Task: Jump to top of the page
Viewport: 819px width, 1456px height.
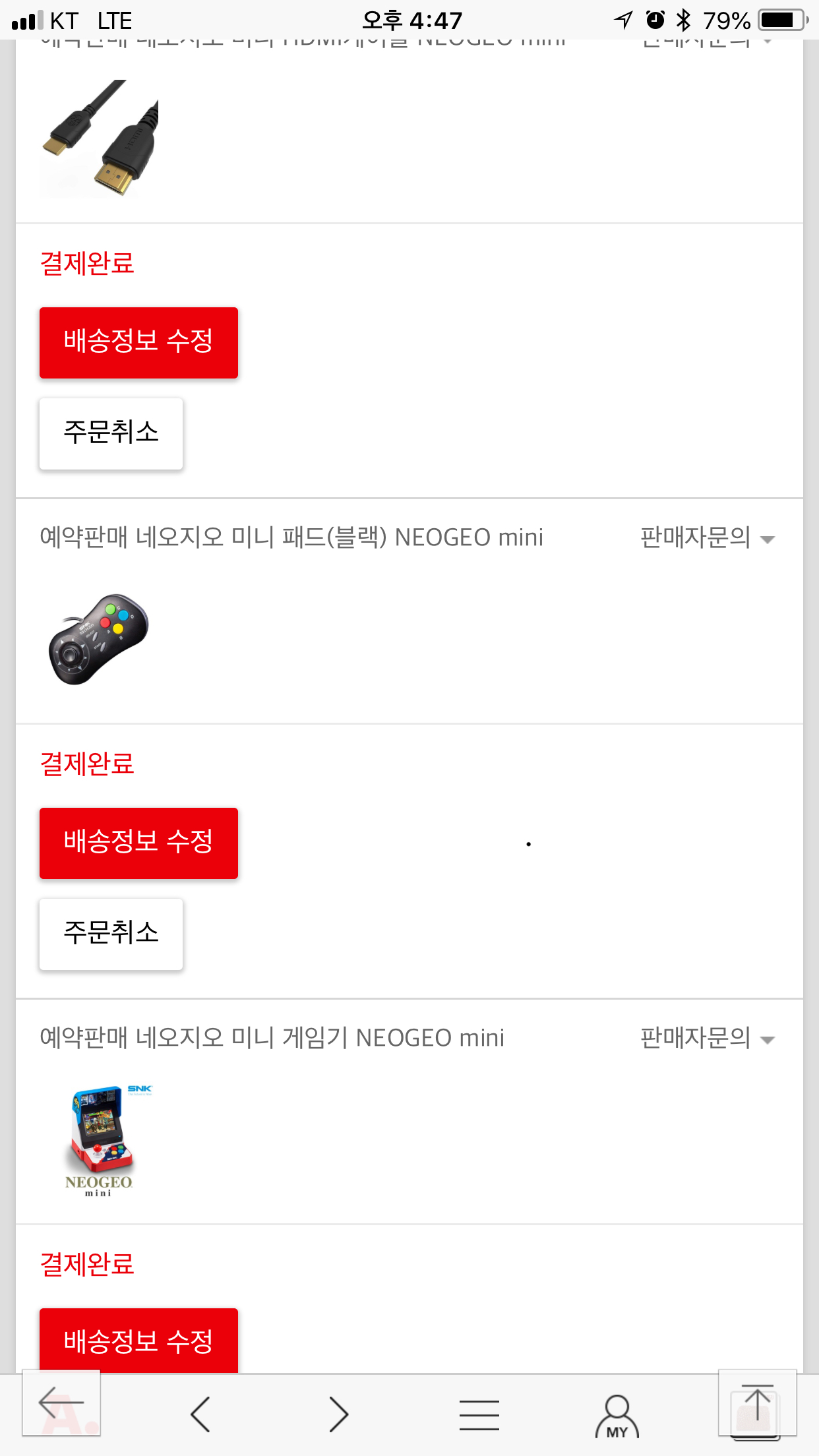Action: [757, 1403]
